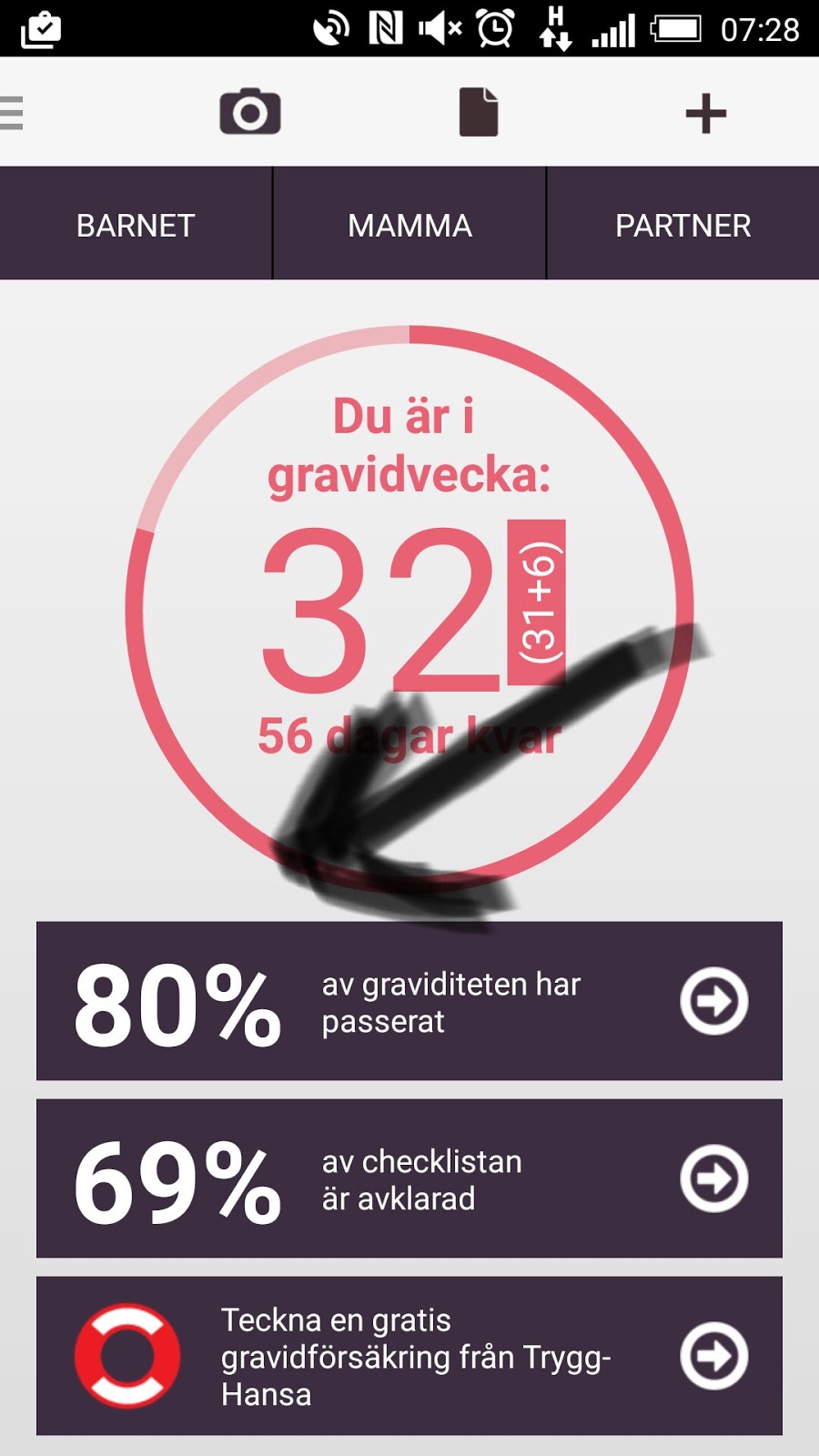The height and width of the screenshot is (1456, 819).
Task: Open the document notes icon
Action: click(x=479, y=113)
